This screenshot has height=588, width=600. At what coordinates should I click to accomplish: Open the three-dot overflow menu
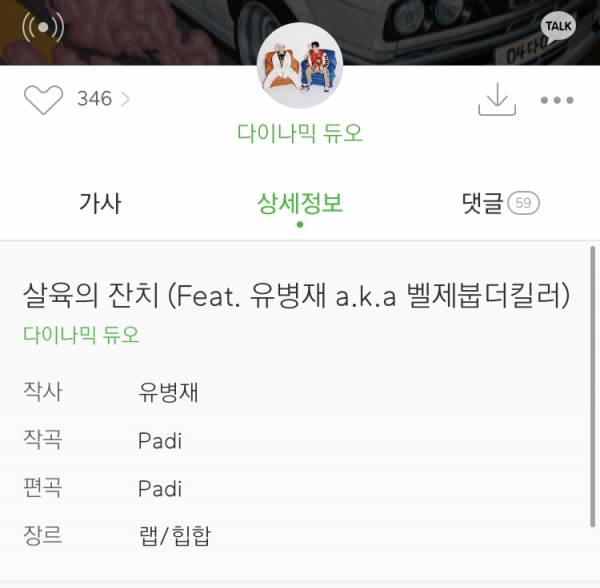click(x=556, y=100)
